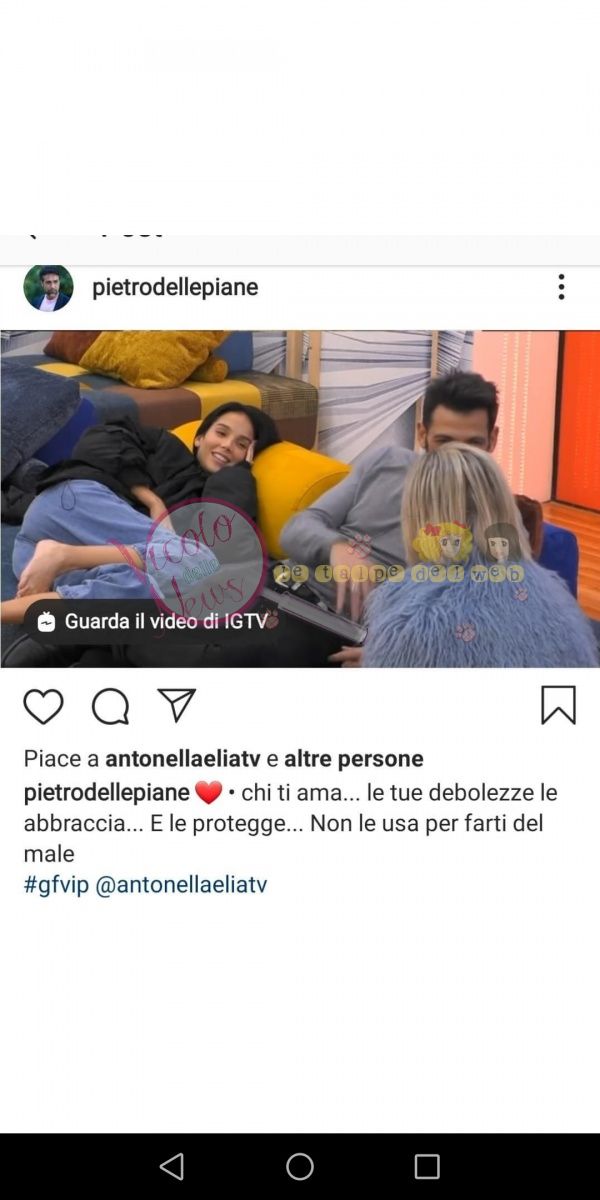
Task: Open the pietrodellepiane username in the post header
Action: tap(175, 288)
